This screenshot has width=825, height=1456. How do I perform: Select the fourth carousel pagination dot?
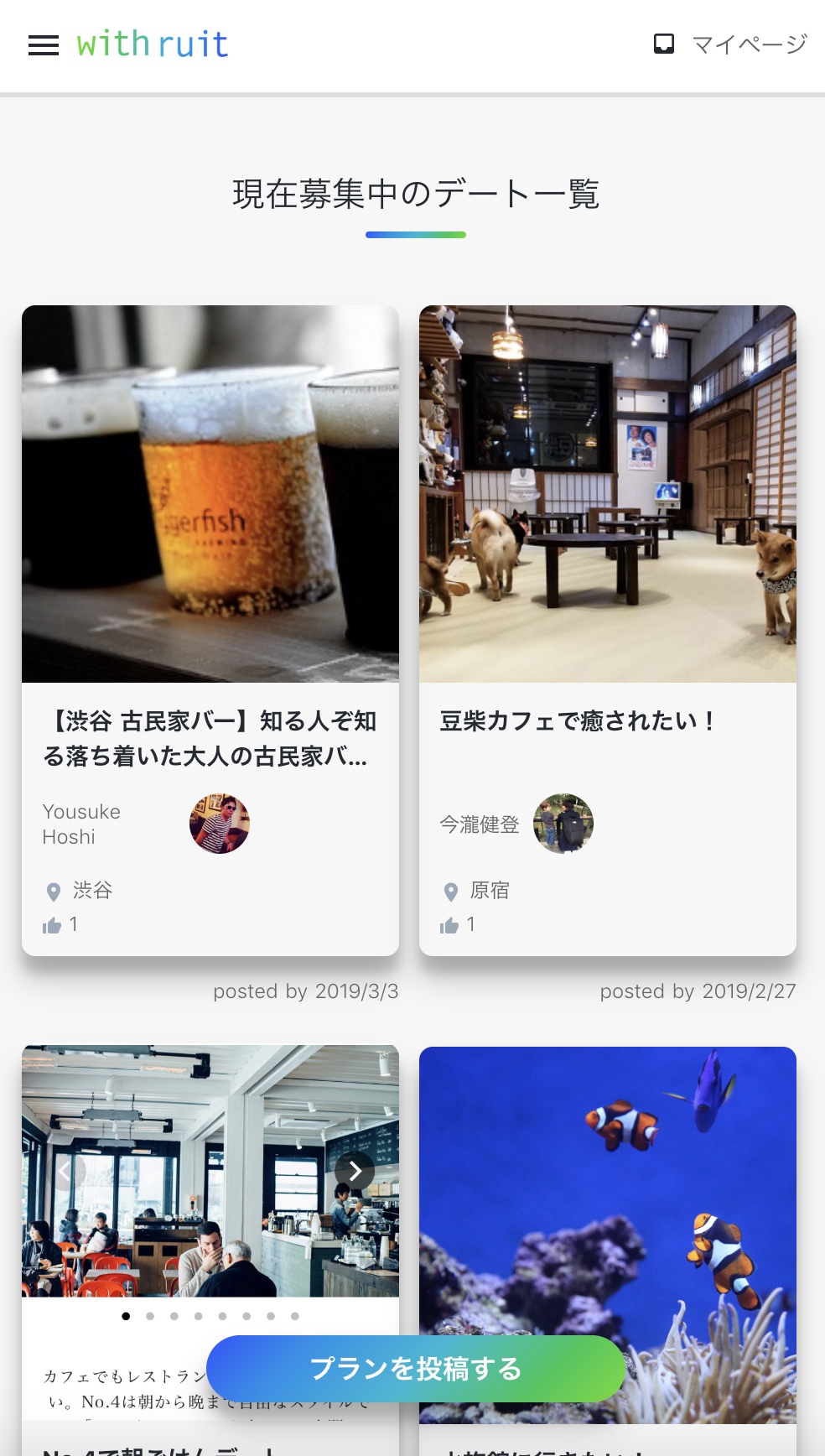[199, 1316]
